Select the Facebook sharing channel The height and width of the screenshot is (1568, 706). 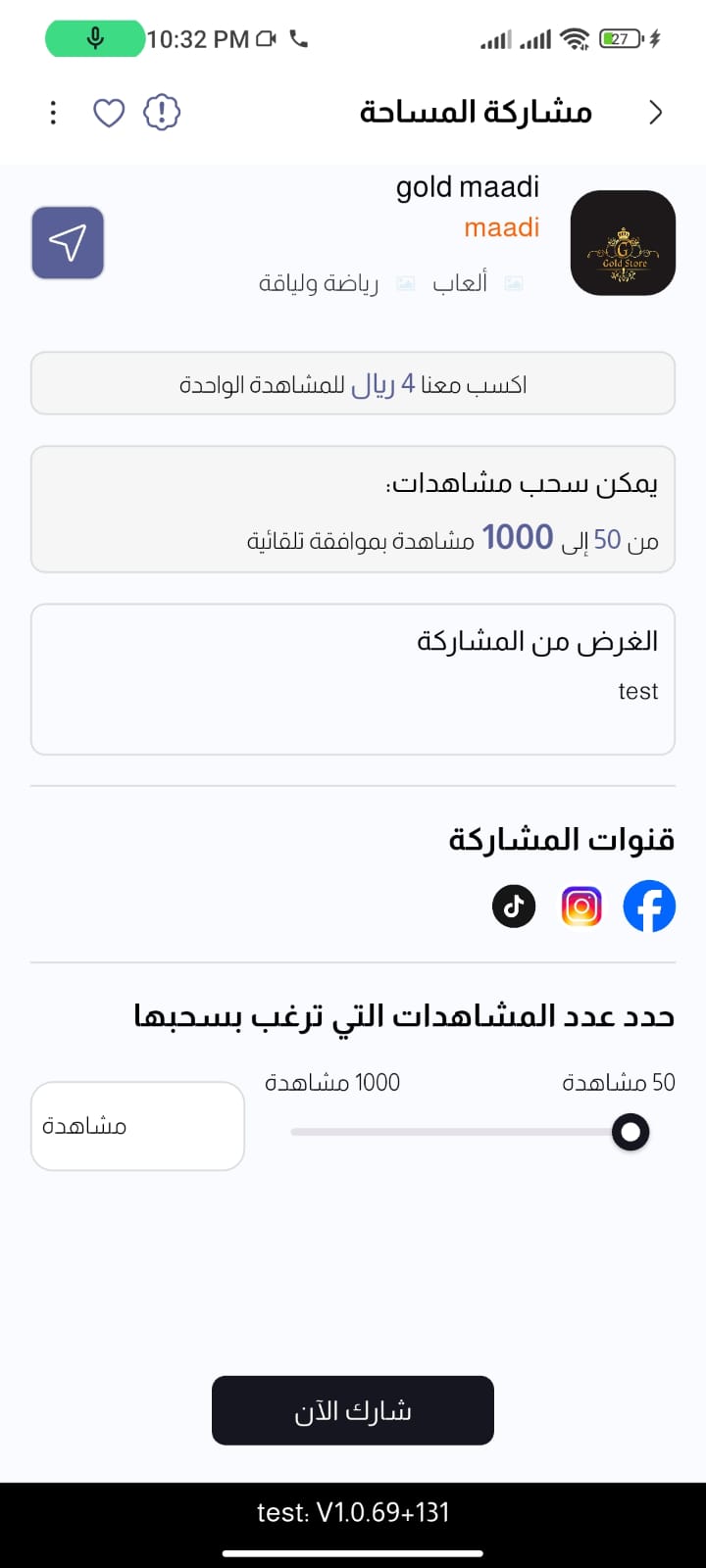click(x=649, y=906)
